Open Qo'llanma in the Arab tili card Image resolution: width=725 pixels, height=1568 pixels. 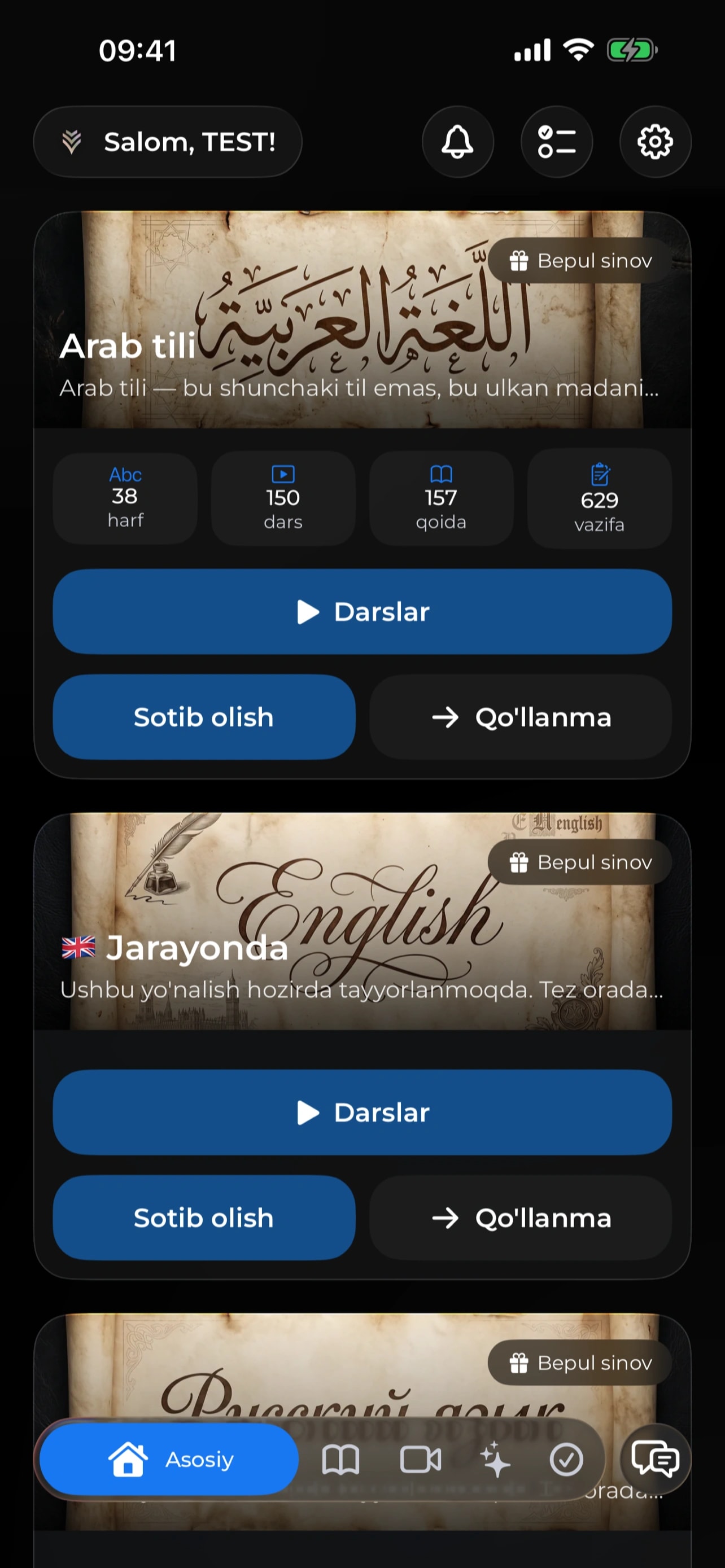tap(521, 717)
